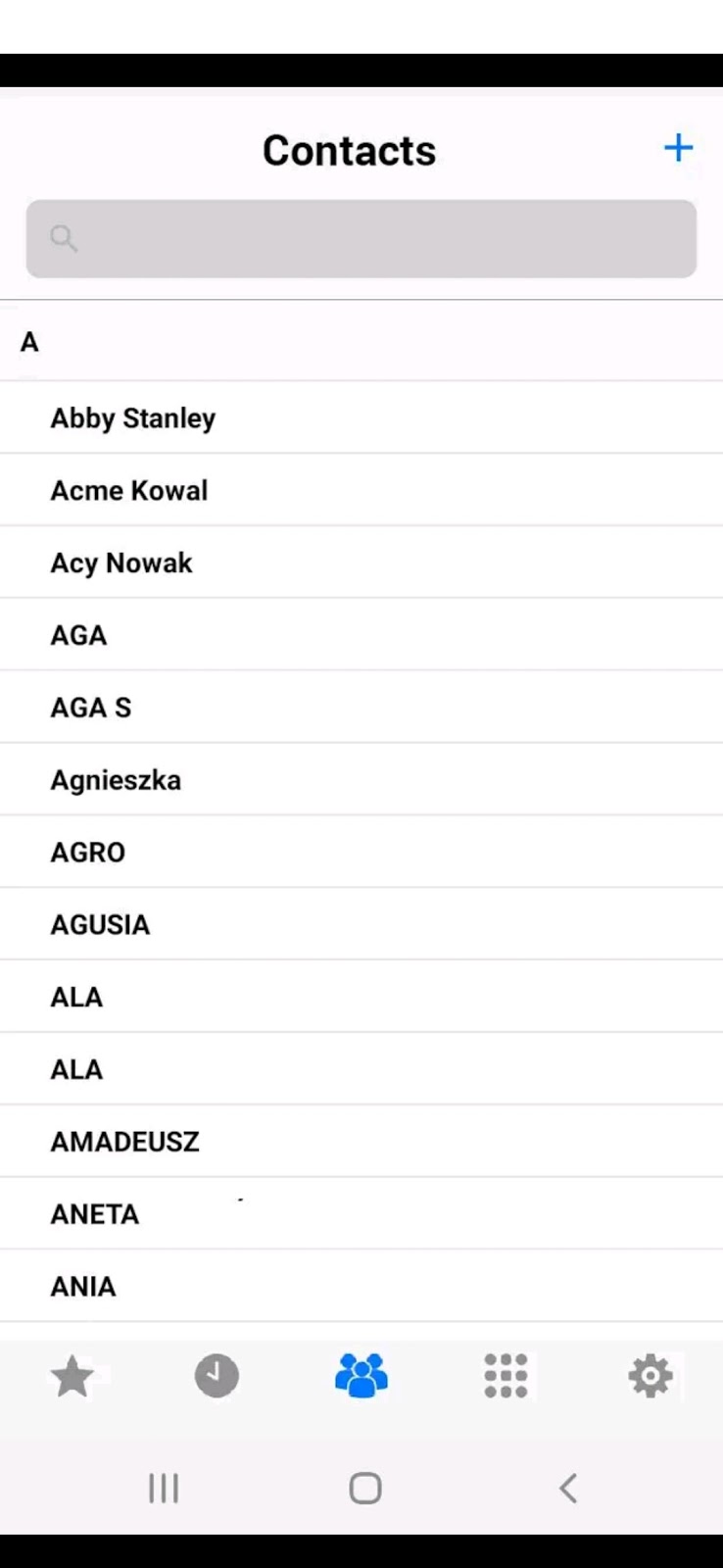This screenshot has width=723, height=1568.
Task: Go to the home screen
Action: [x=364, y=1489]
